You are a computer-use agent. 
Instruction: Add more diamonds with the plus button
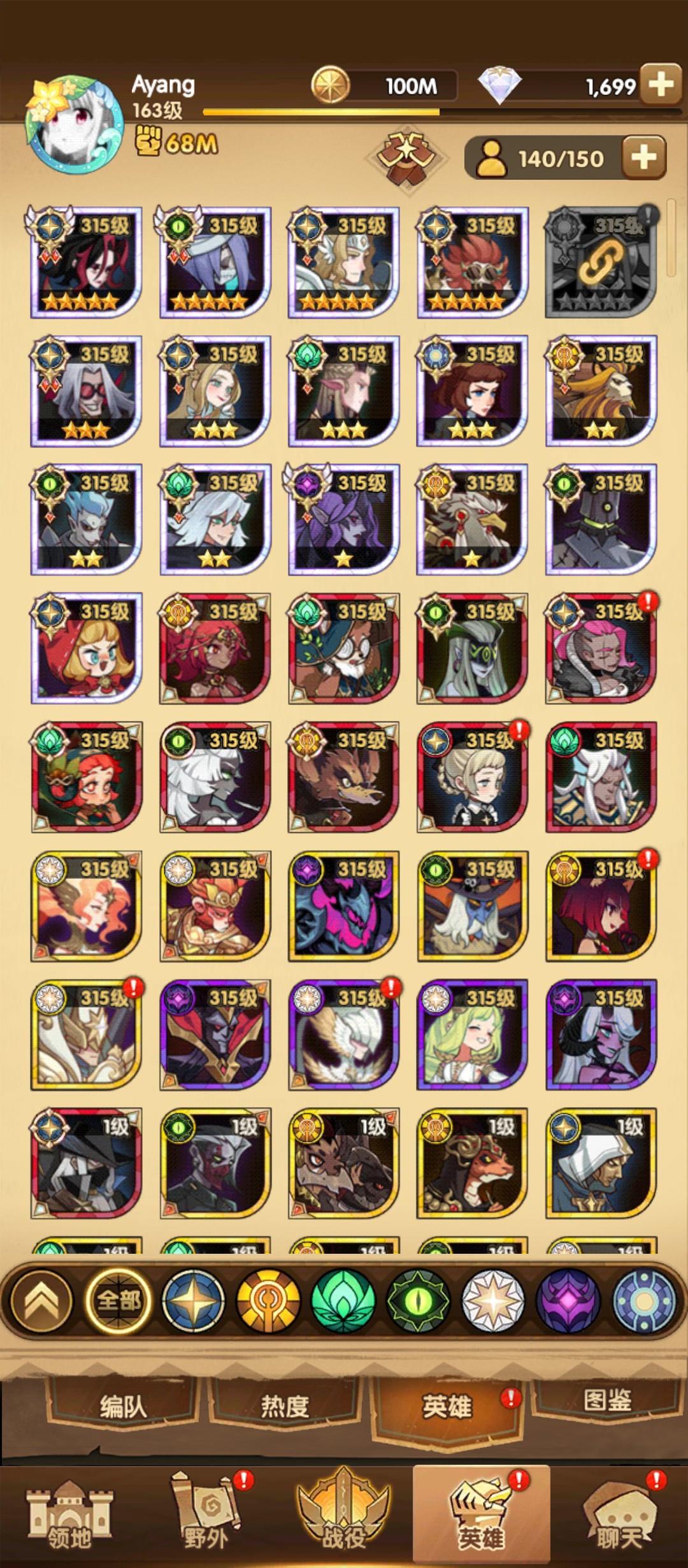pos(661,83)
